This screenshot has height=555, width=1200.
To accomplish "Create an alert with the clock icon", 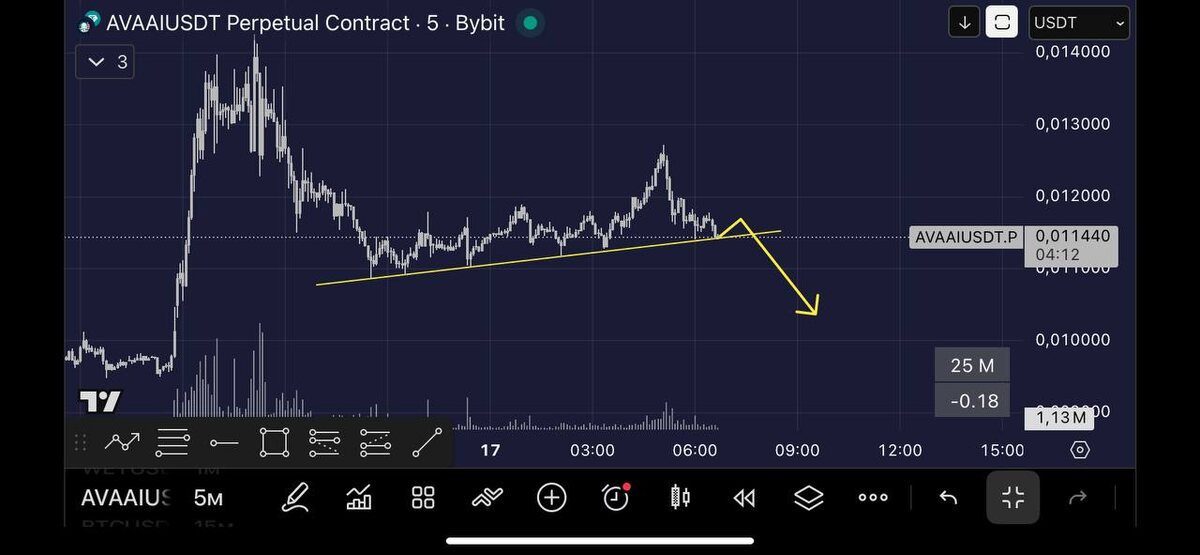I will (616, 497).
